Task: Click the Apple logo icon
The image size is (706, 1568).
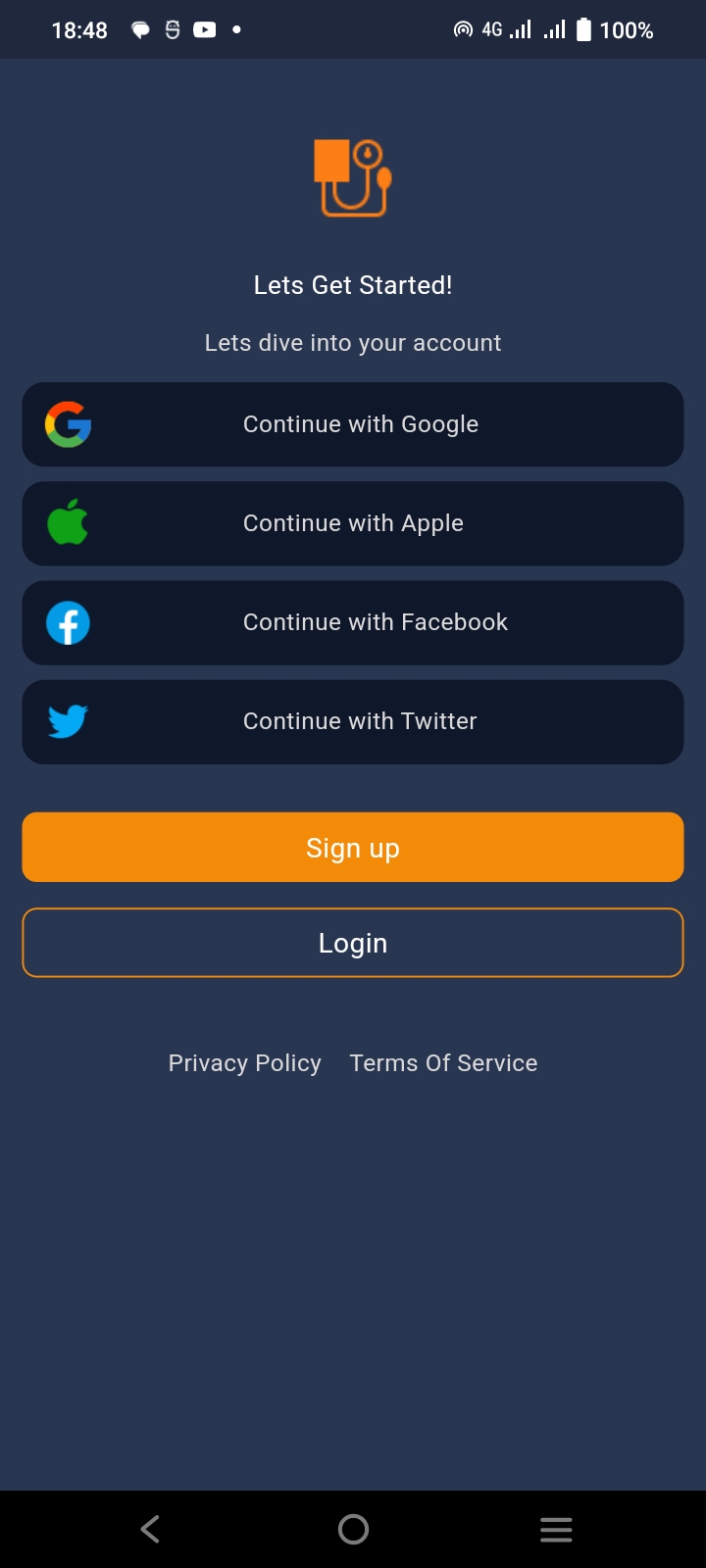Action: coord(68,522)
